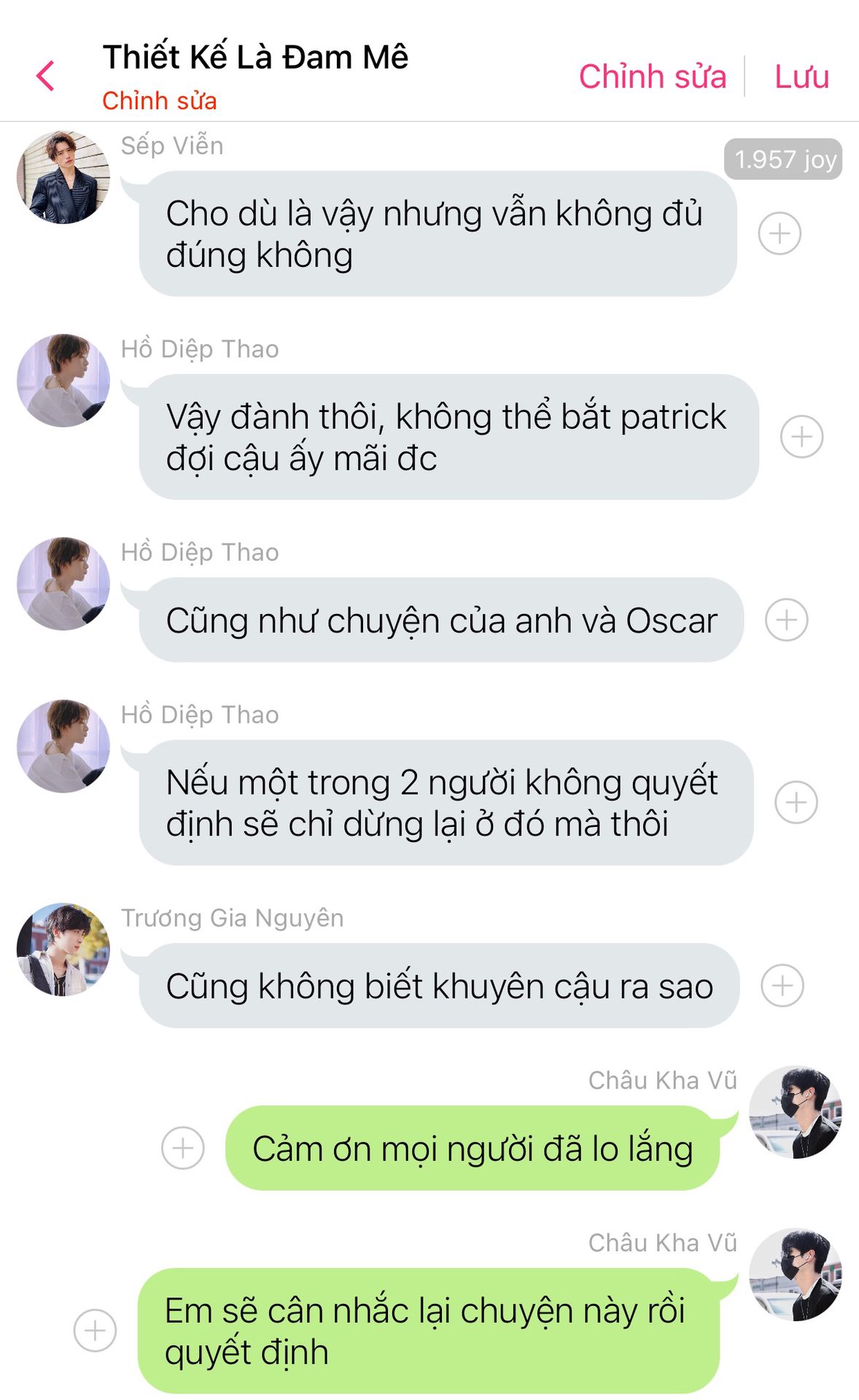Open Trương Gia Nguyên's avatar
859x1400 pixels.
(63, 949)
